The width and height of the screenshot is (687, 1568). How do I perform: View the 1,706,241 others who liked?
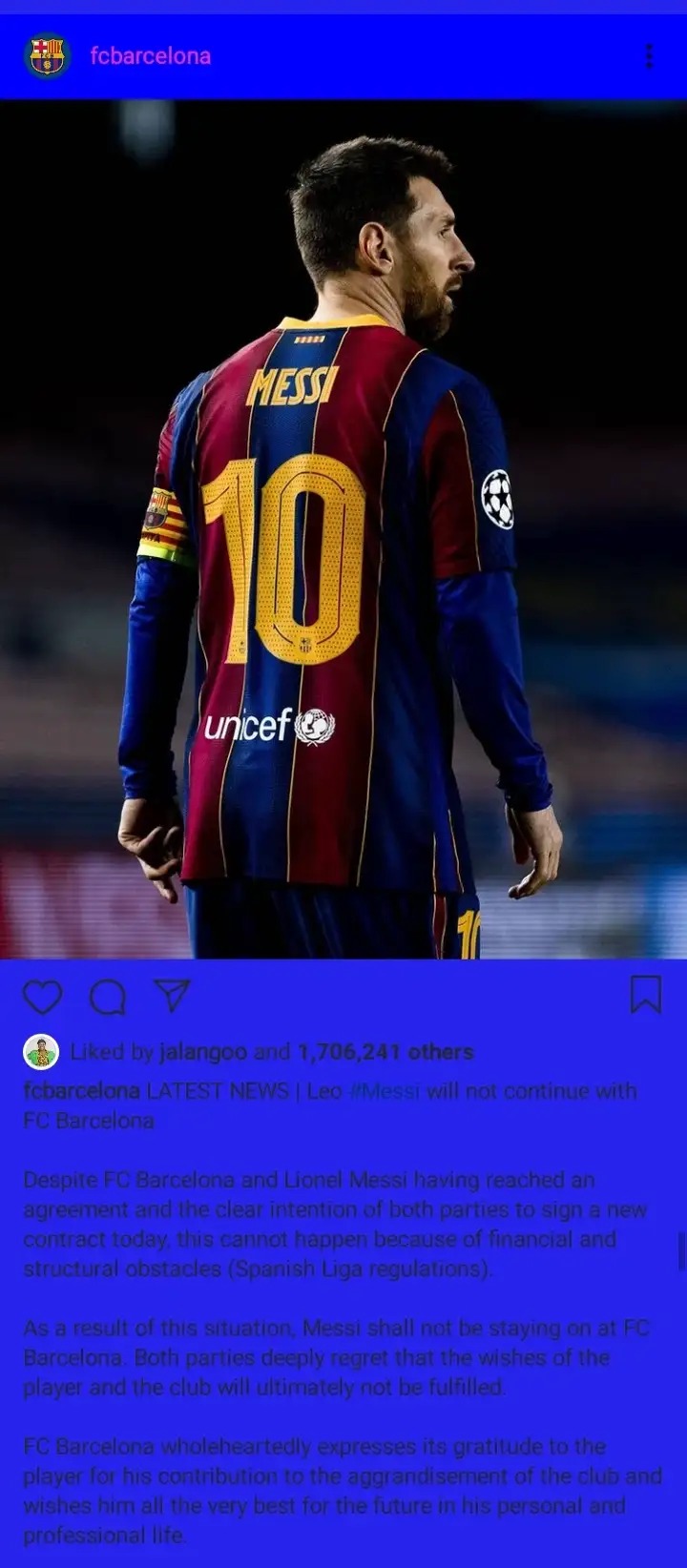[385, 1052]
